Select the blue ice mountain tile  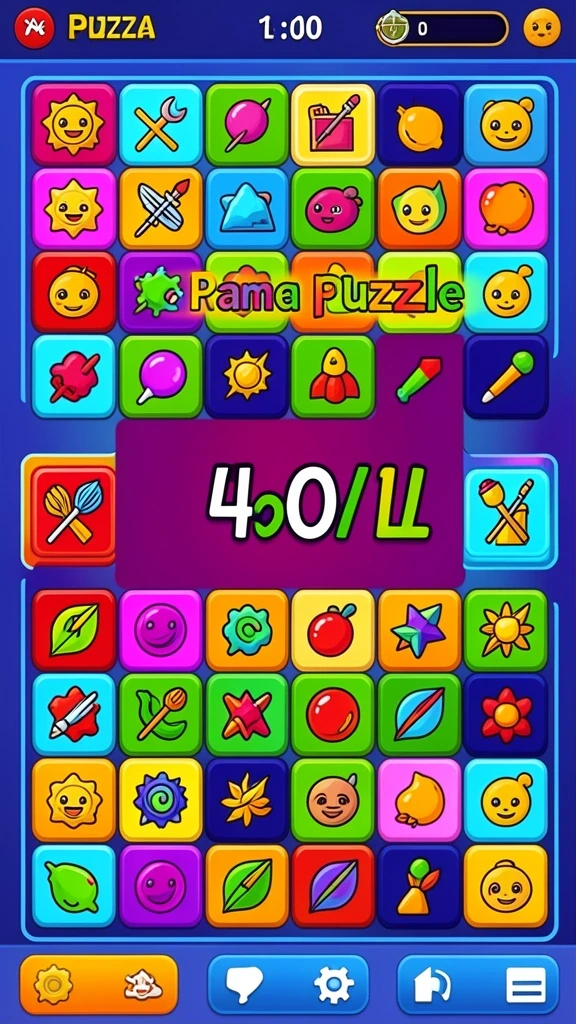pos(247,209)
